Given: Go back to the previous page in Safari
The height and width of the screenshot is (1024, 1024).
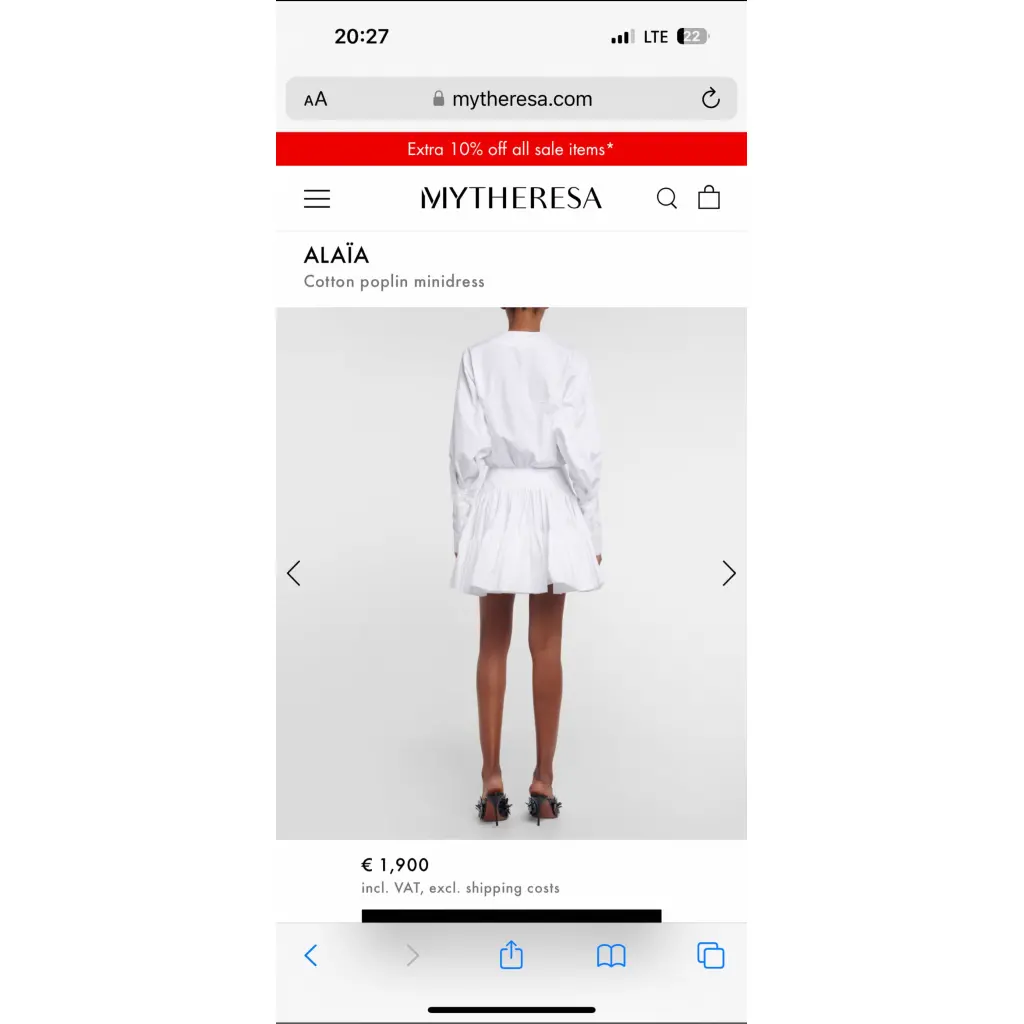Looking at the screenshot, I should click(311, 955).
